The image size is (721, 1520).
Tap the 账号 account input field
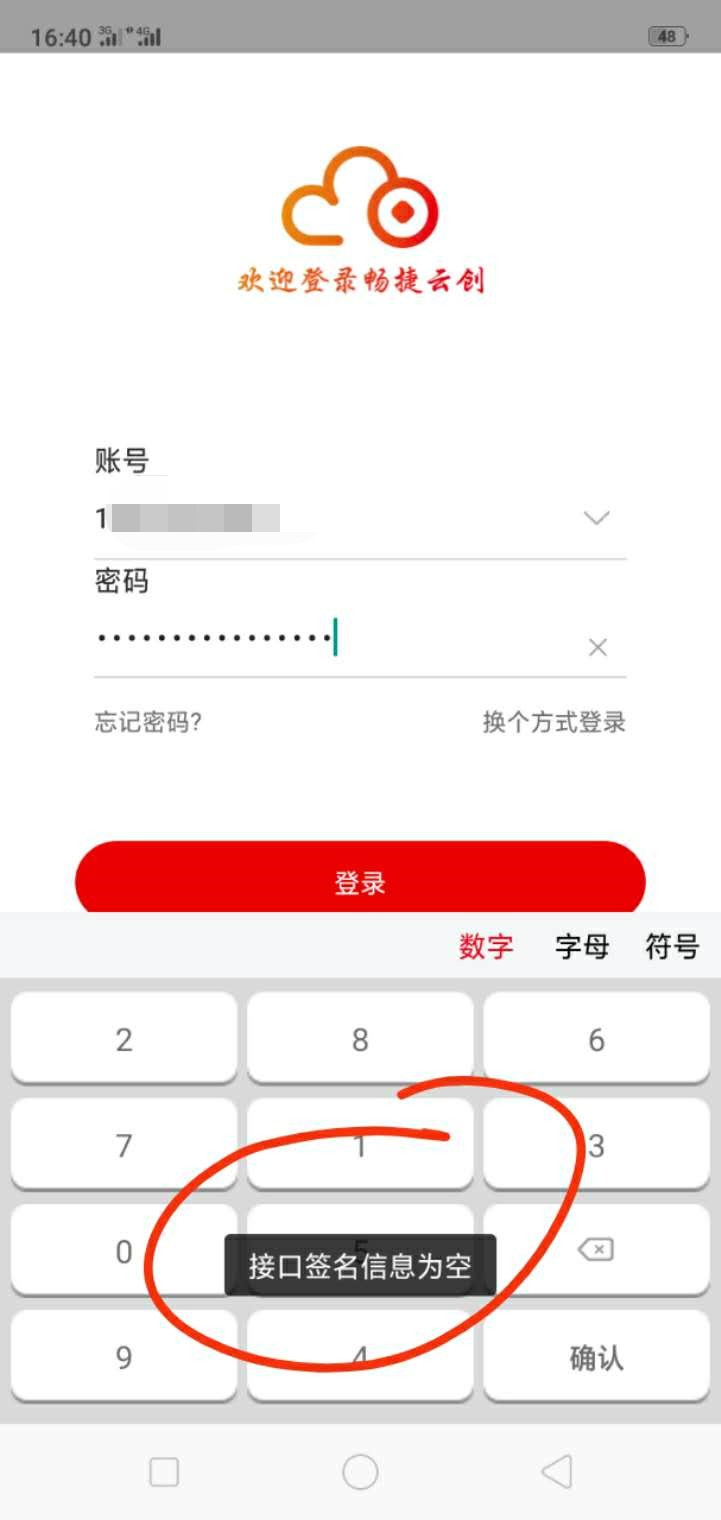(x=330, y=519)
